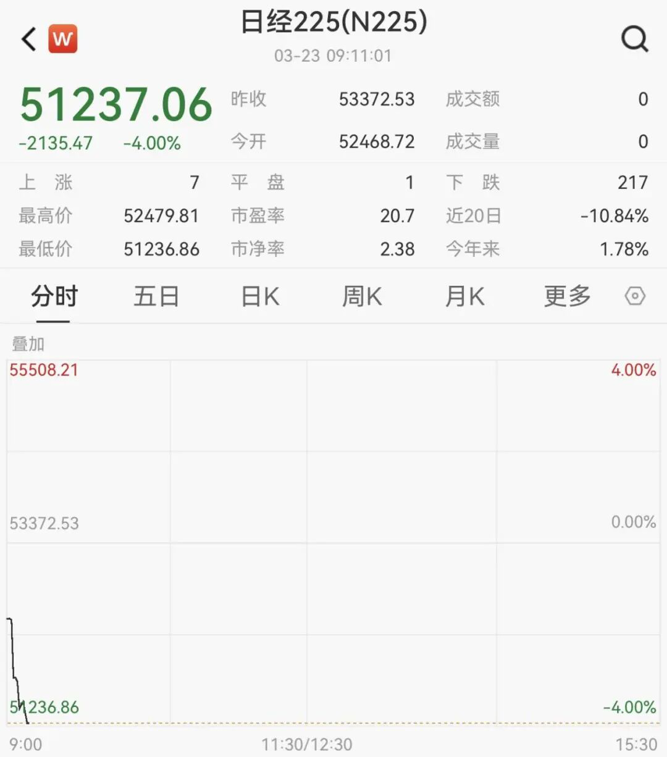Tap 叠加 to overlay another index
Viewport: 667px width, 757px height.
[x=28, y=343]
